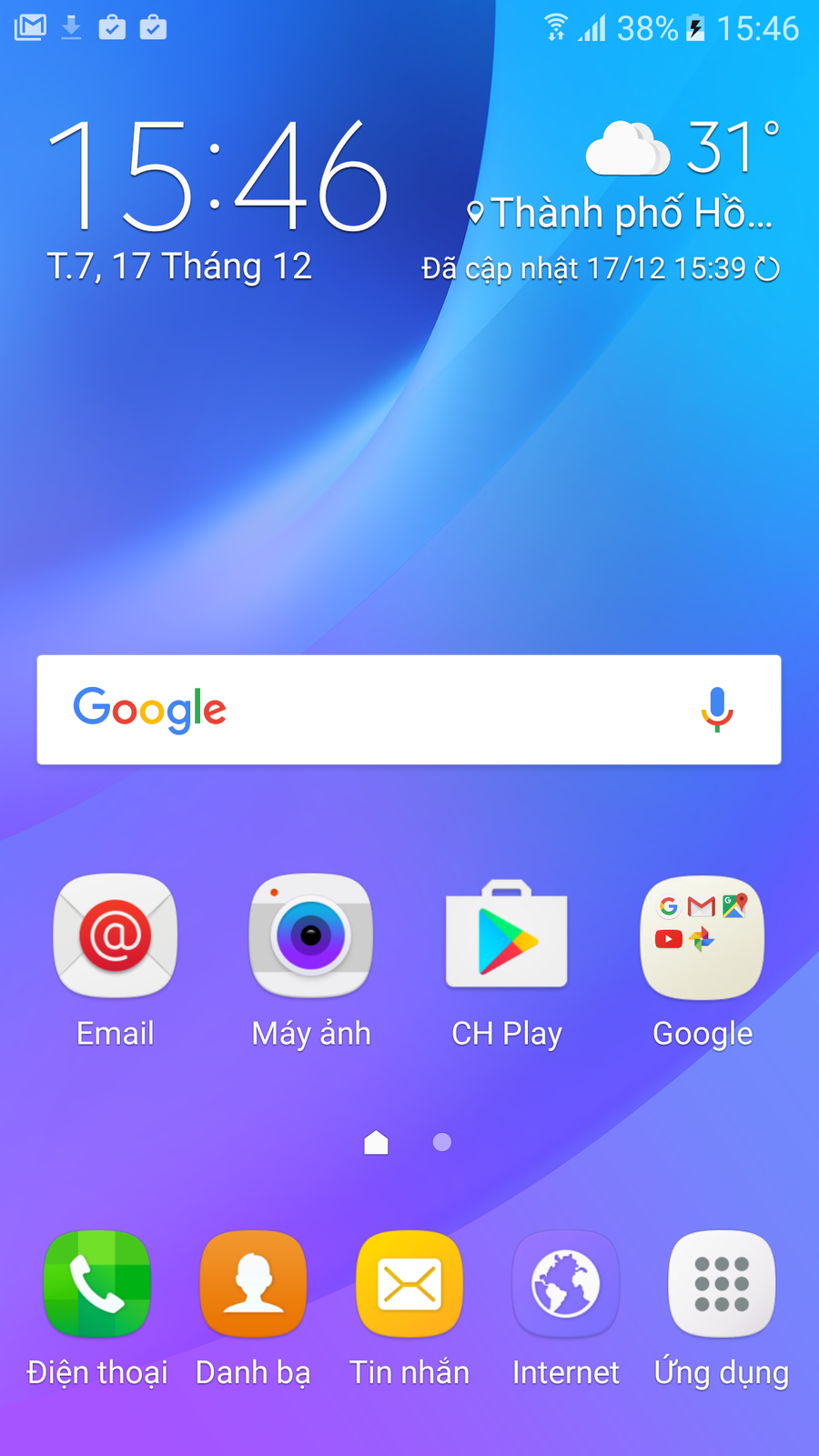Open Danh bạ contacts
Viewport: 819px width, 1456px height.
point(253,1285)
